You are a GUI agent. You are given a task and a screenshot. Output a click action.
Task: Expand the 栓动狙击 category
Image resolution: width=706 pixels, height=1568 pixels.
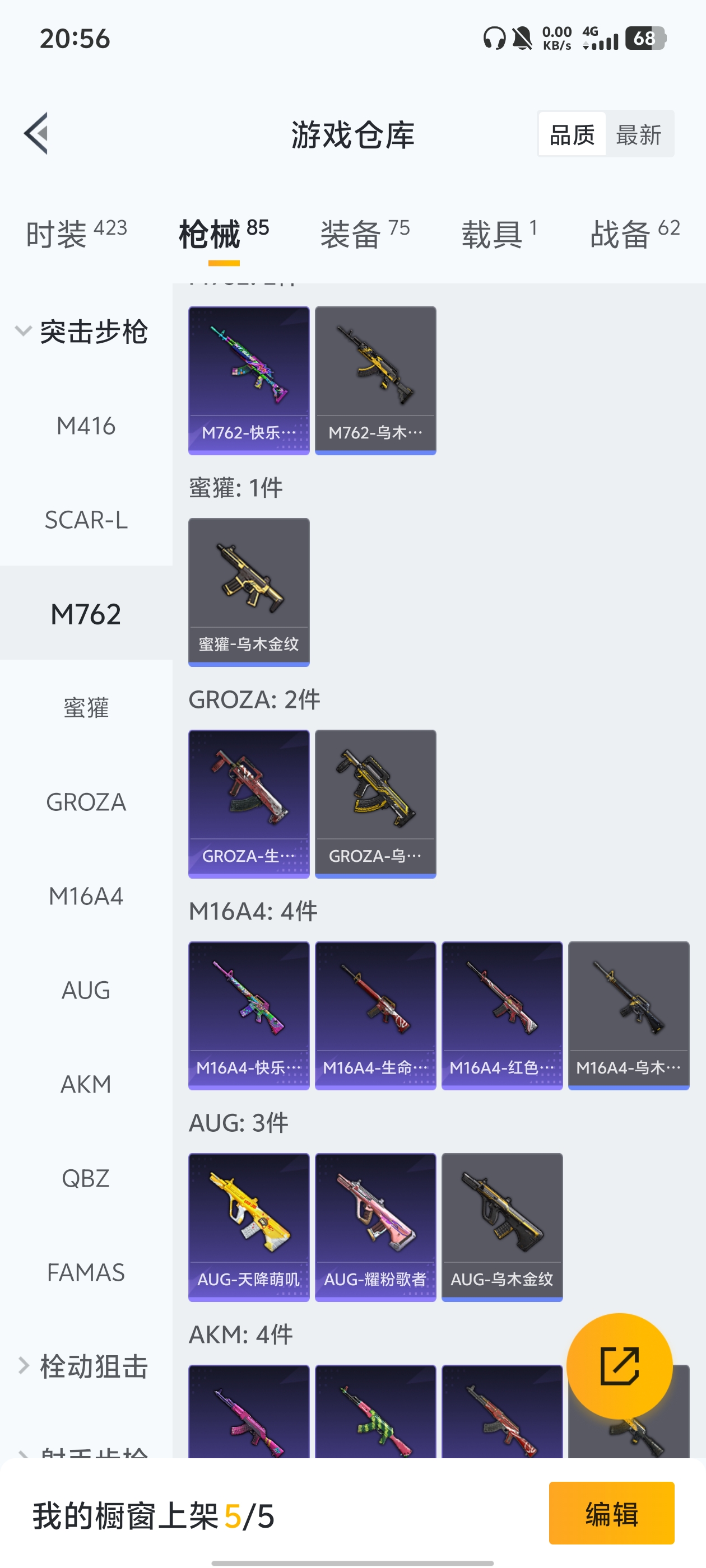[x=82, y=1366]
